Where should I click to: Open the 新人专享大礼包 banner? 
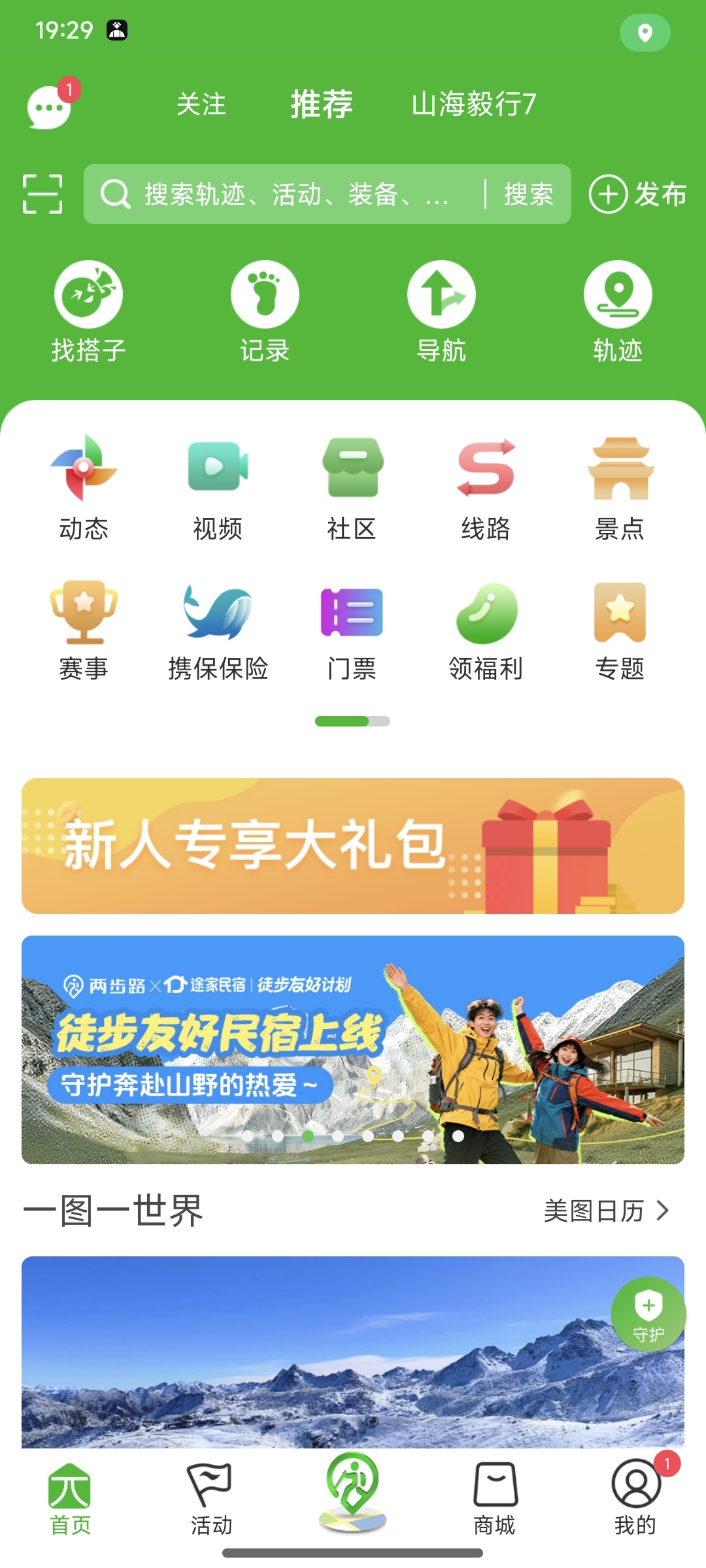tap(353, 845)
